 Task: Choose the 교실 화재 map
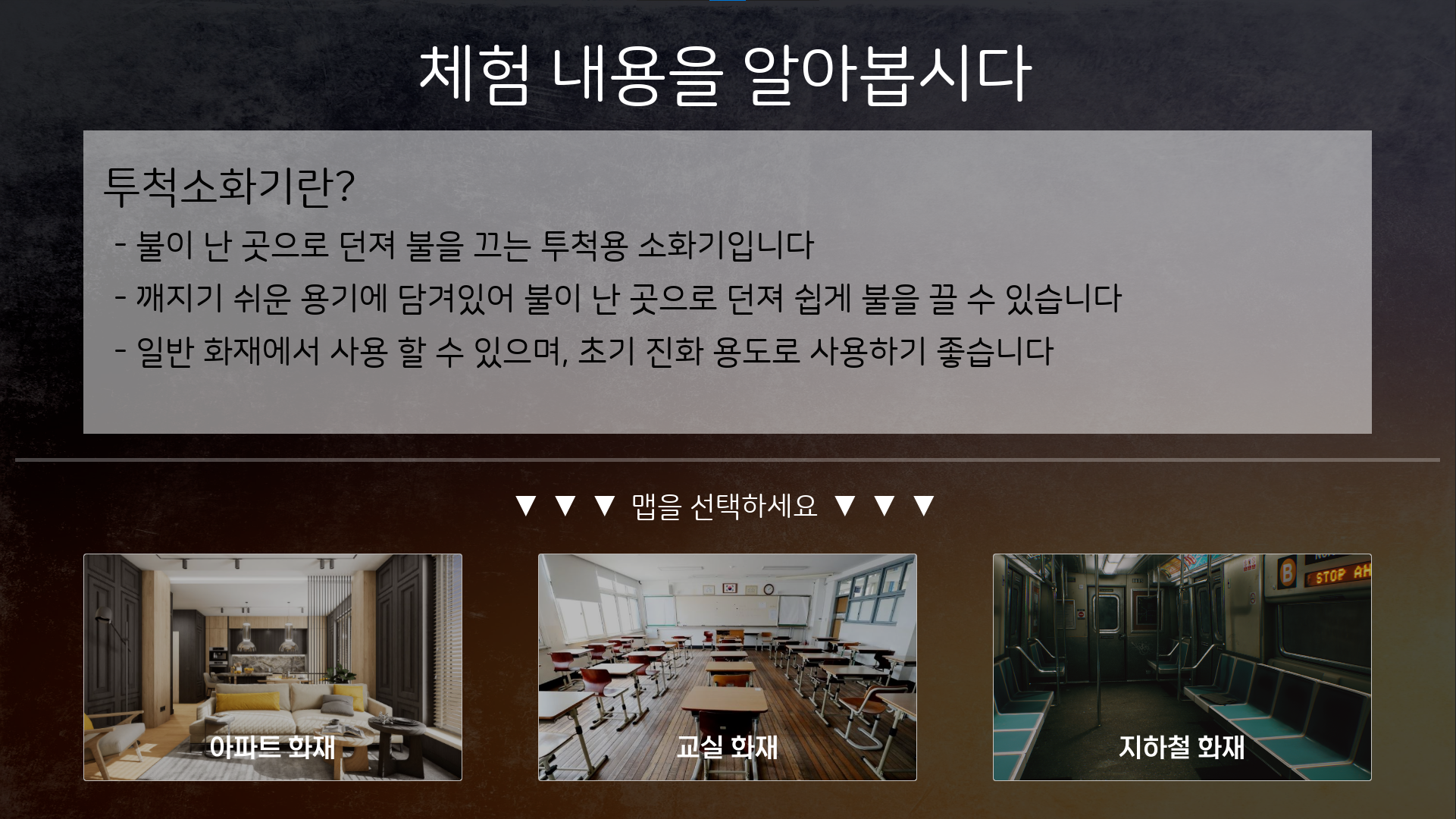pyautogui.click(x=728, y=667)
